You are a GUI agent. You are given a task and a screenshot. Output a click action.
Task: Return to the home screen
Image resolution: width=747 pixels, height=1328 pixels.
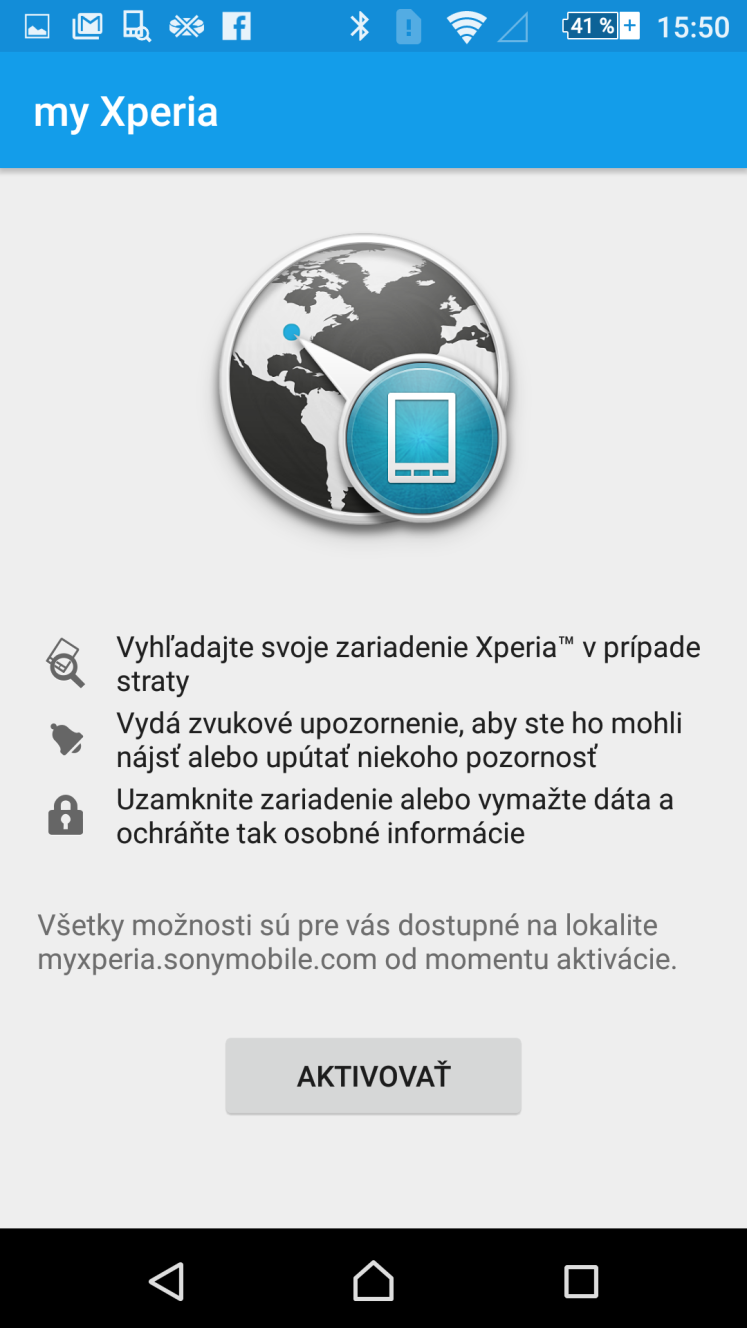click(373, 1280)
